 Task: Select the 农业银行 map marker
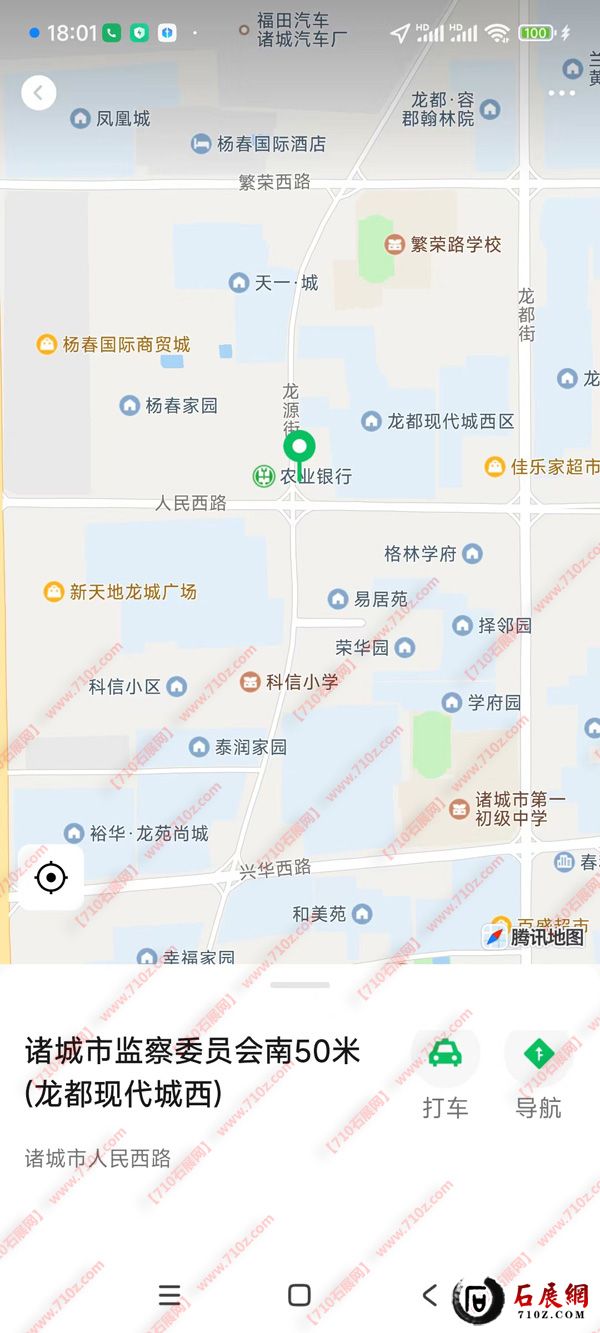pos(264,476)
